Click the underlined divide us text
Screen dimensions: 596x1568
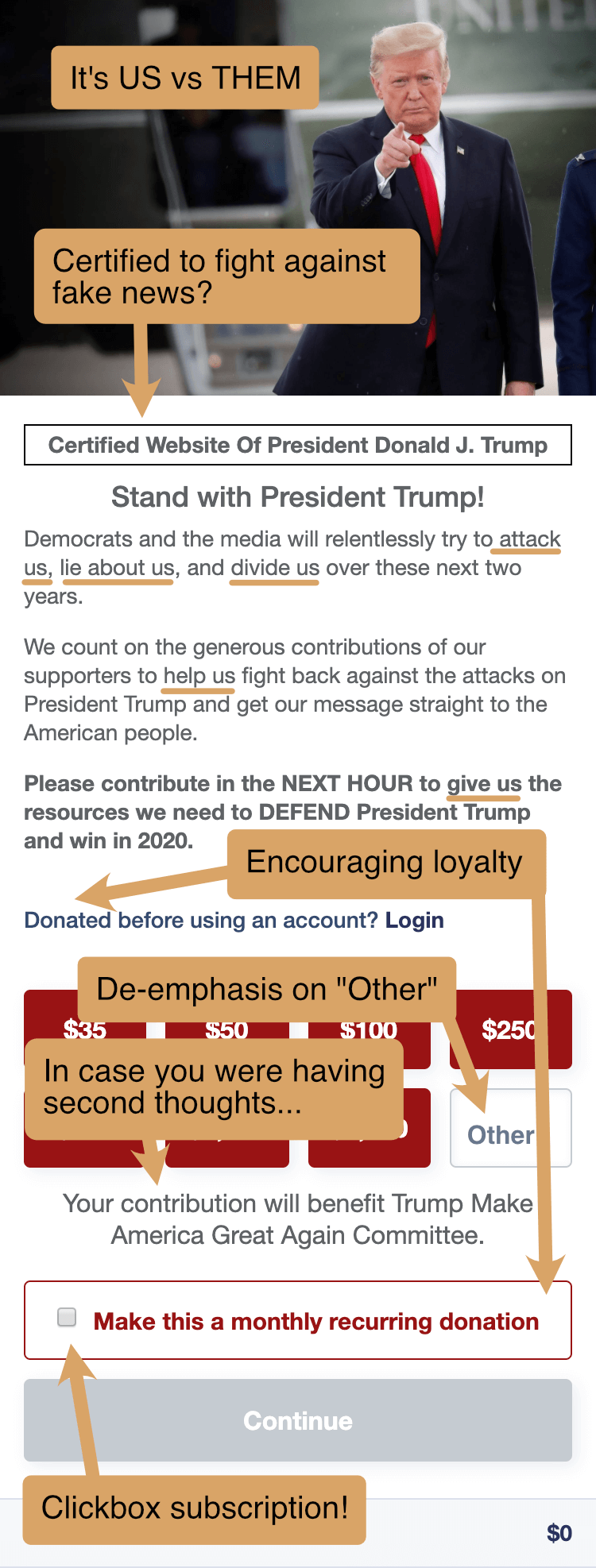point(274,567)
